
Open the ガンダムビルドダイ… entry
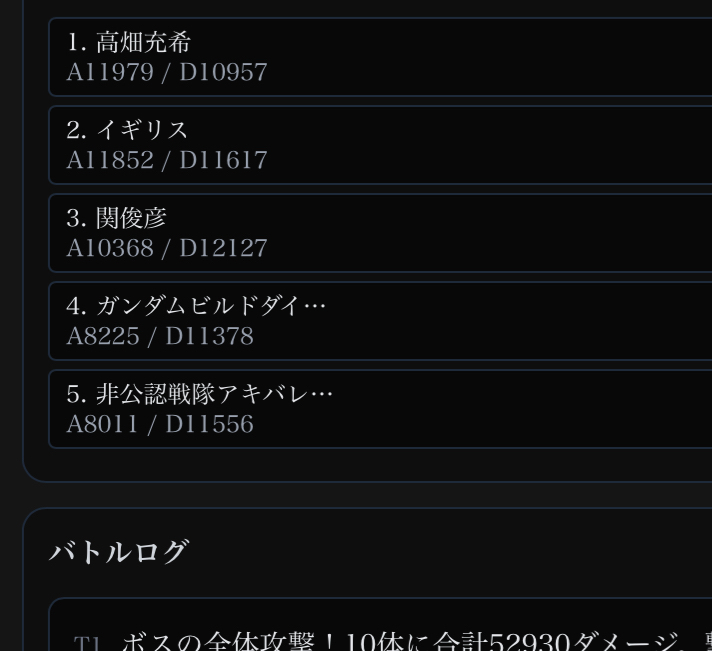pyautogui.click(x=380, y=321)
